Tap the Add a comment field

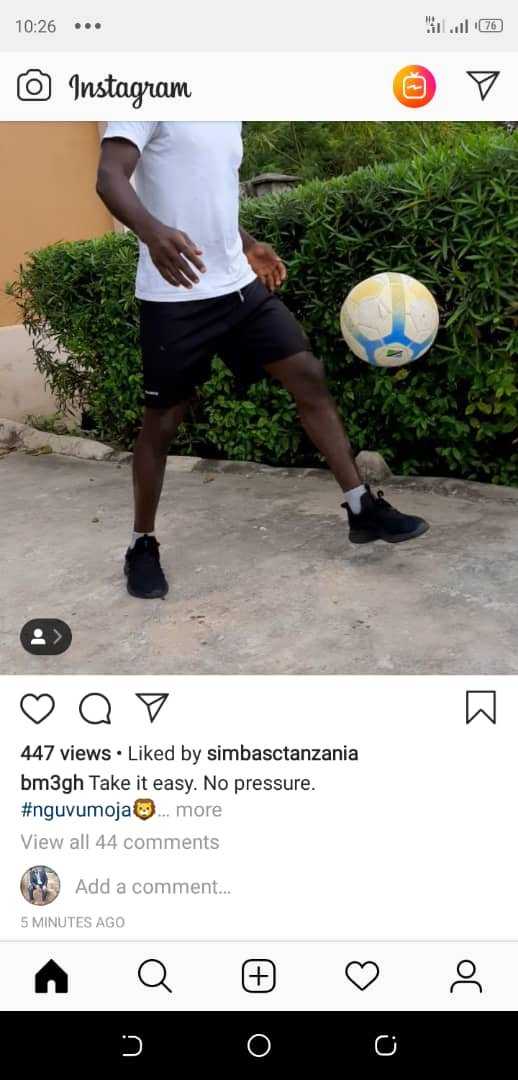[x=153, y=887]
